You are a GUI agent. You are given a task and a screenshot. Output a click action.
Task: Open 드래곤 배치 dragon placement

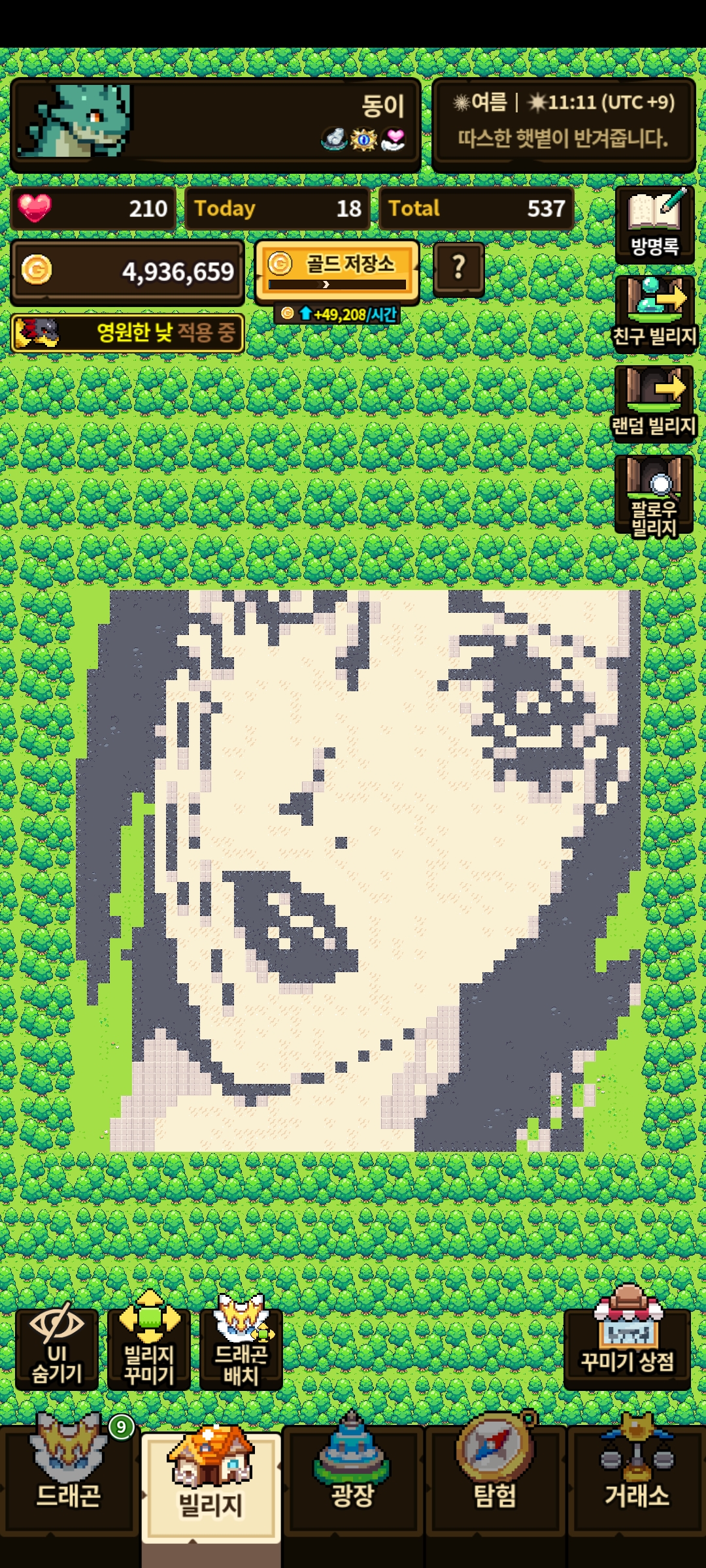(x=241, y=1348)
